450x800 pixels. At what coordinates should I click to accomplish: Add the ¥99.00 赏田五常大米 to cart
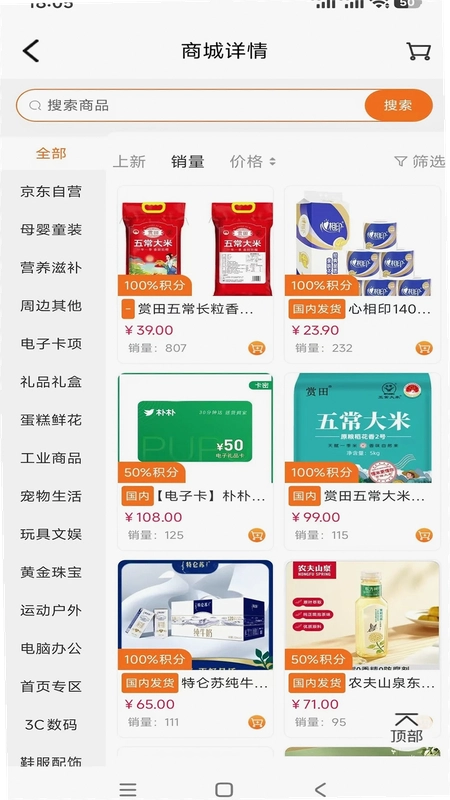click(423, 535)
